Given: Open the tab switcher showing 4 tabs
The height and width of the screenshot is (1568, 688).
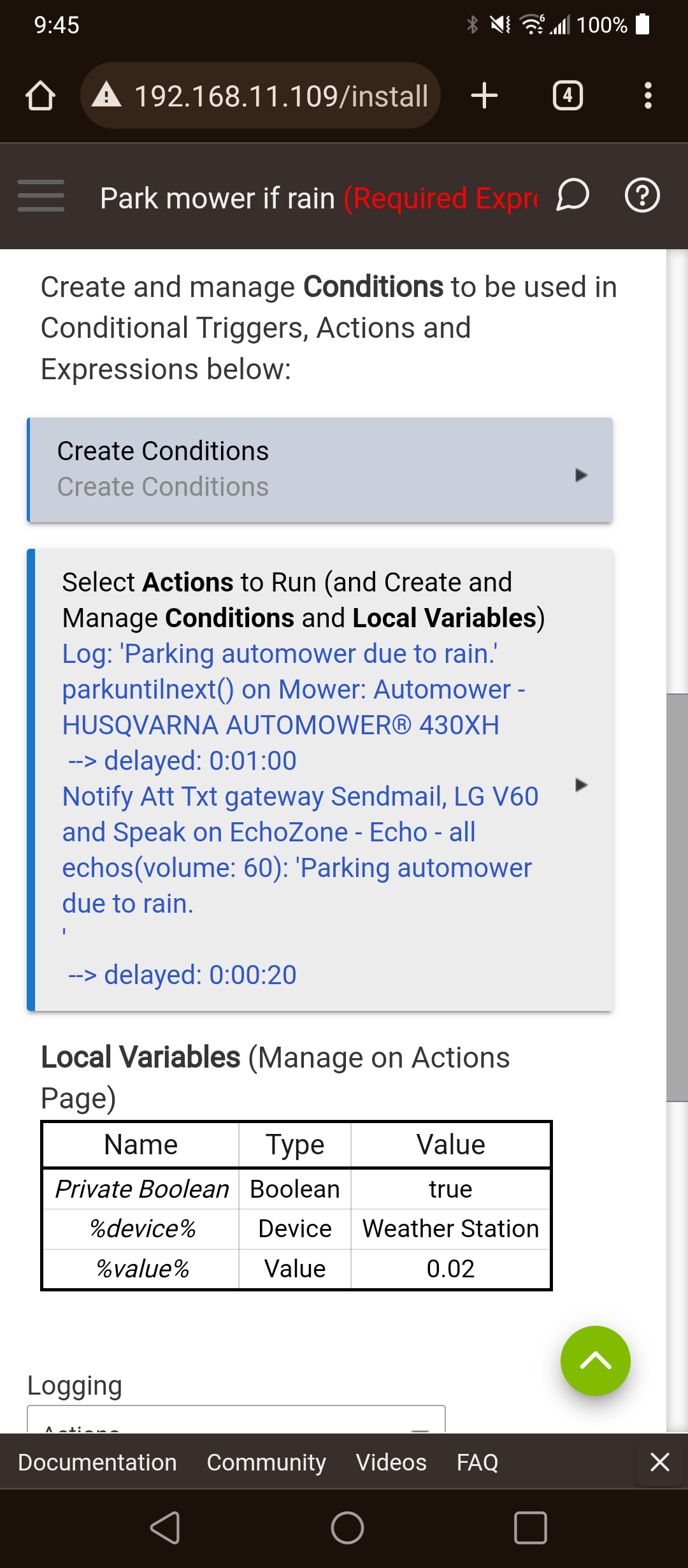Looking at the screenshot, I should (568, 96).
